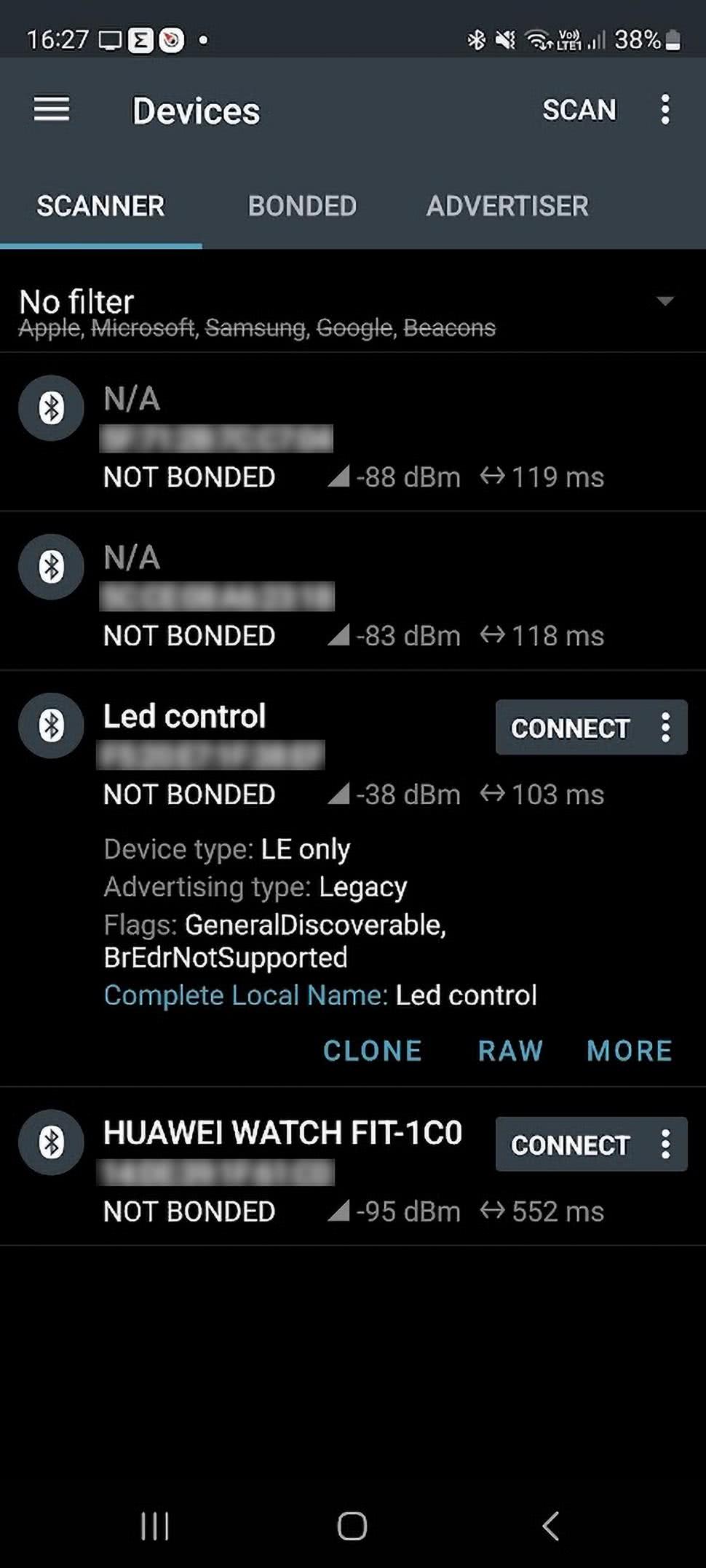Open more options beside Led control CONNECT
The image size is (706, 1568).
(665, 728)
